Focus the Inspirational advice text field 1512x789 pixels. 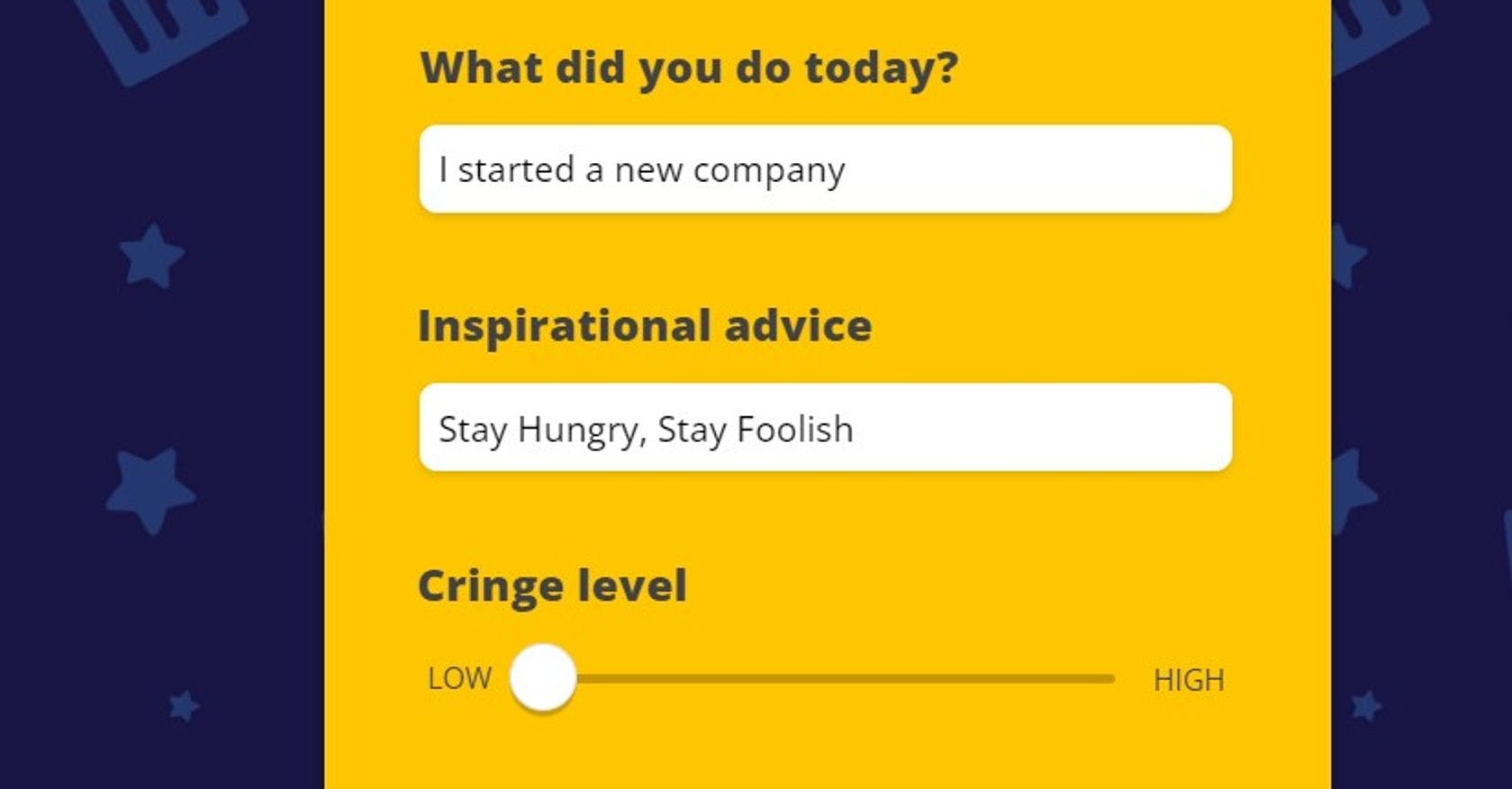coord(824,428)
